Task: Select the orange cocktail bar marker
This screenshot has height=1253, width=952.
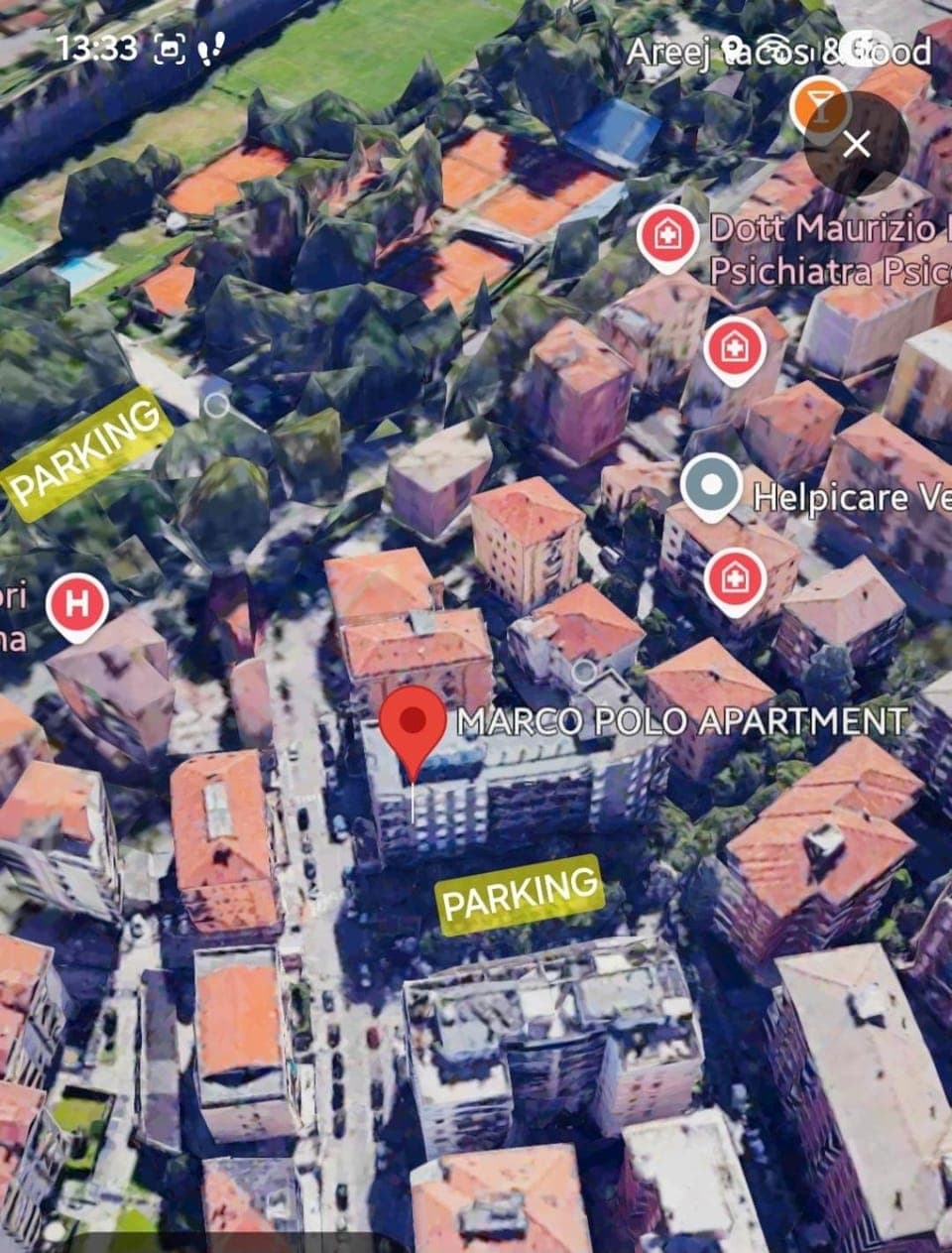Action: click(817, 102)
